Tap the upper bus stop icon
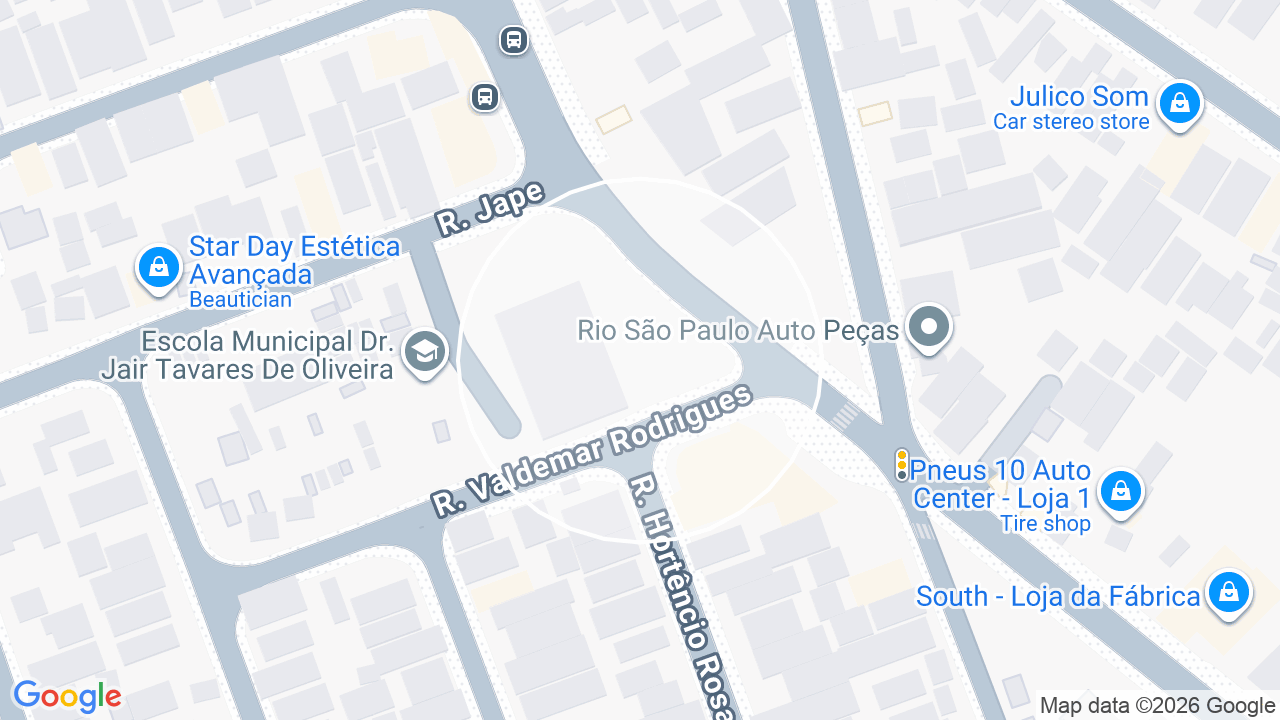This screenshot has height=720, width=1280. (514, 40)
